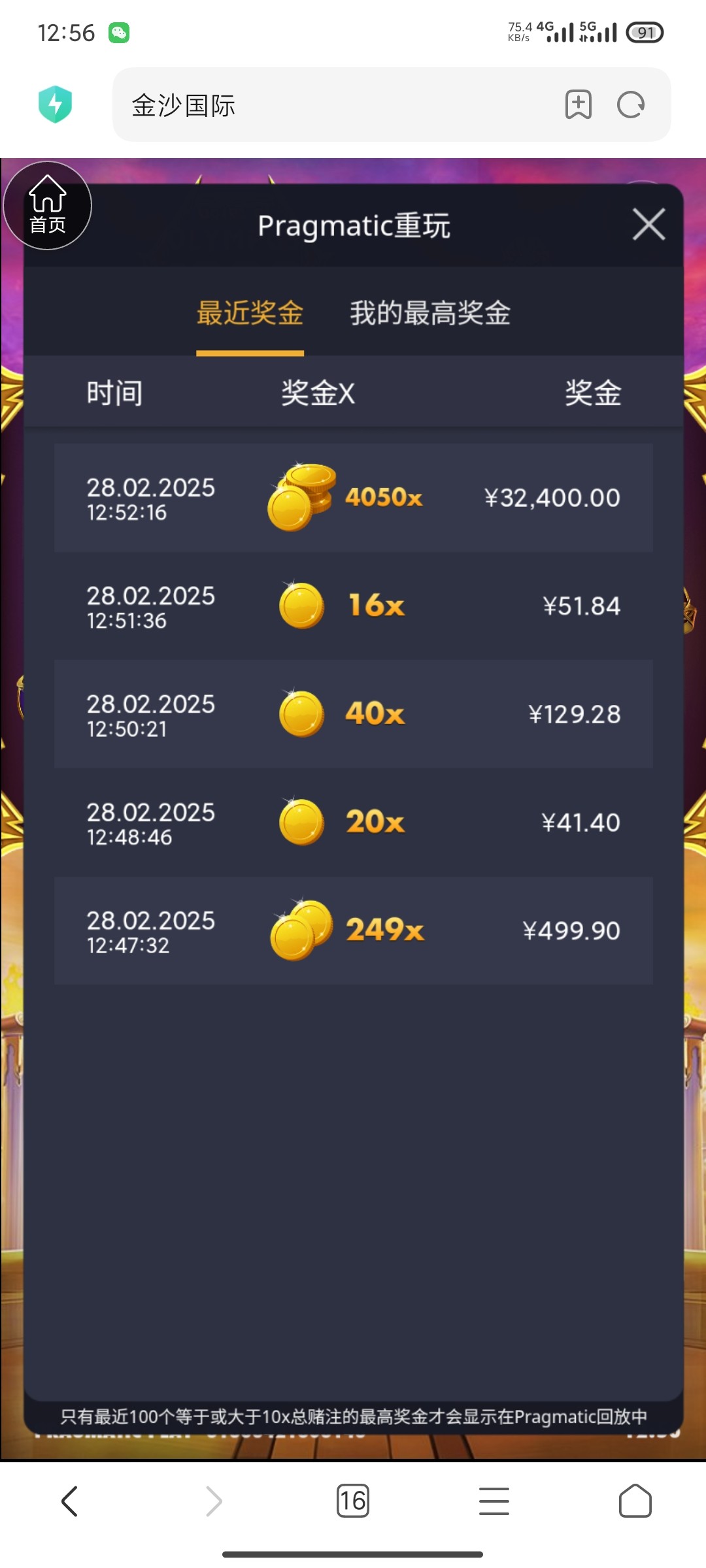
Task: Select the 最近奖金 tab
Action: [250, 313]
